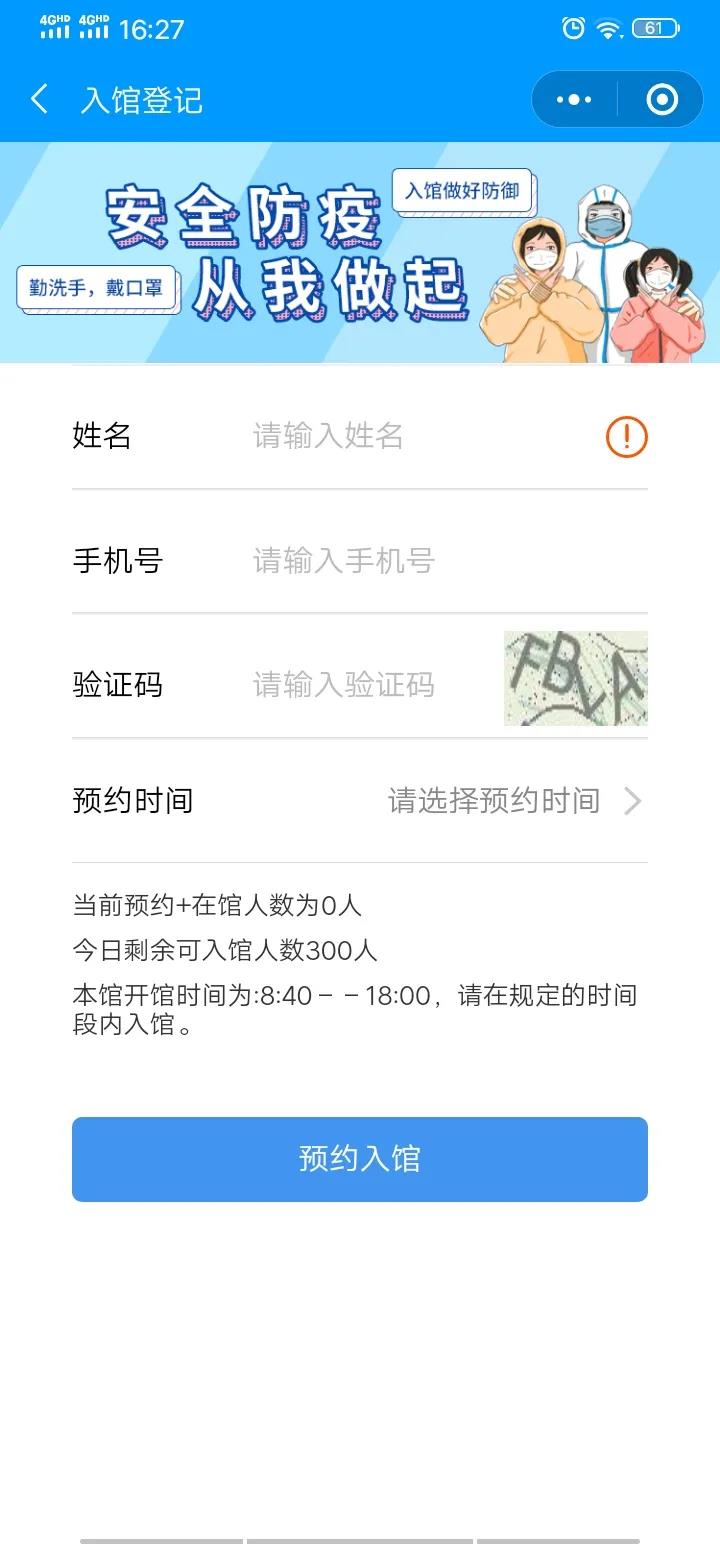
Task: Open the mini-program more options menu
Action: click(x=572, y=98)
